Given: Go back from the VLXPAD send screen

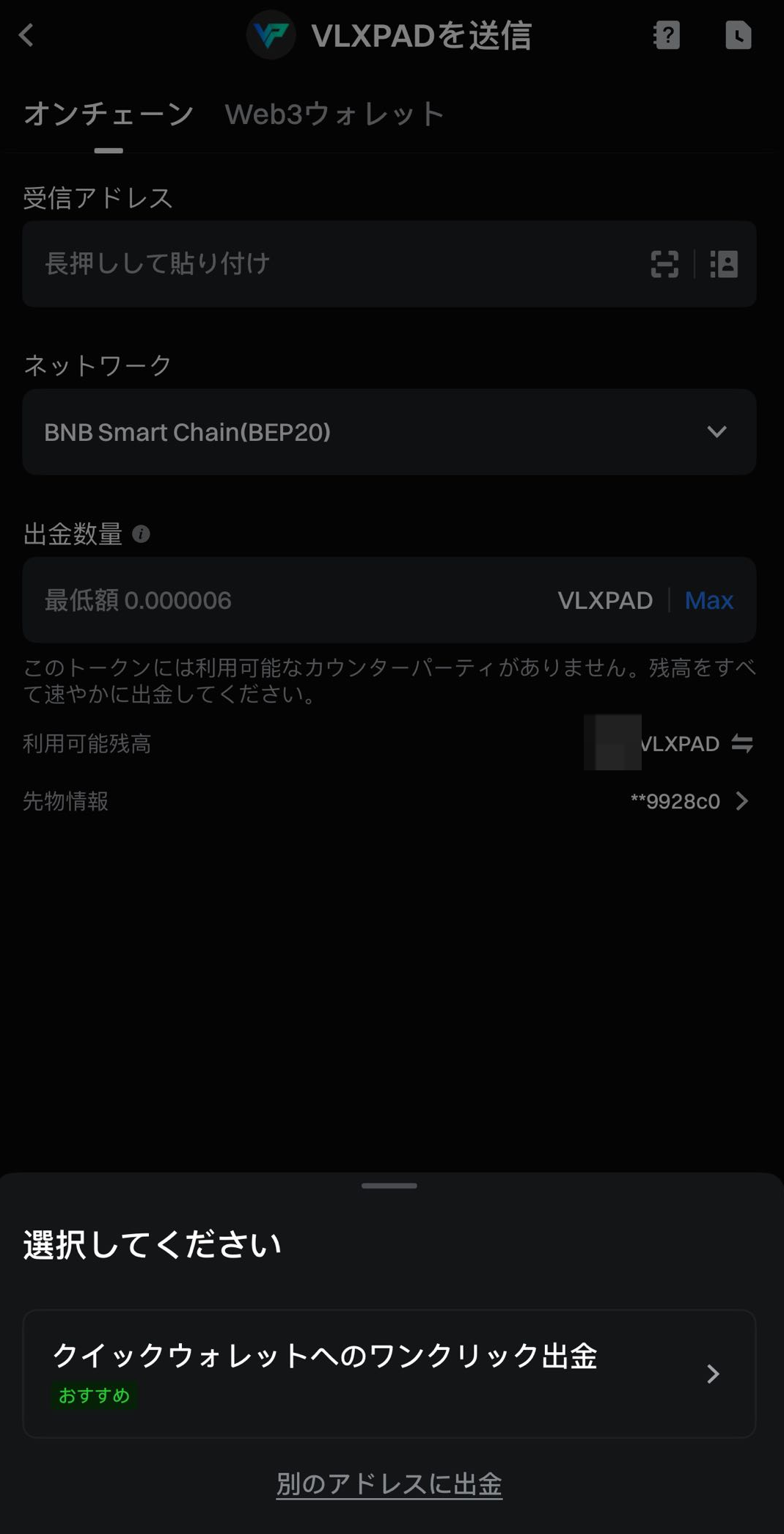Looking at the screenshot, I should pos(27,35).
